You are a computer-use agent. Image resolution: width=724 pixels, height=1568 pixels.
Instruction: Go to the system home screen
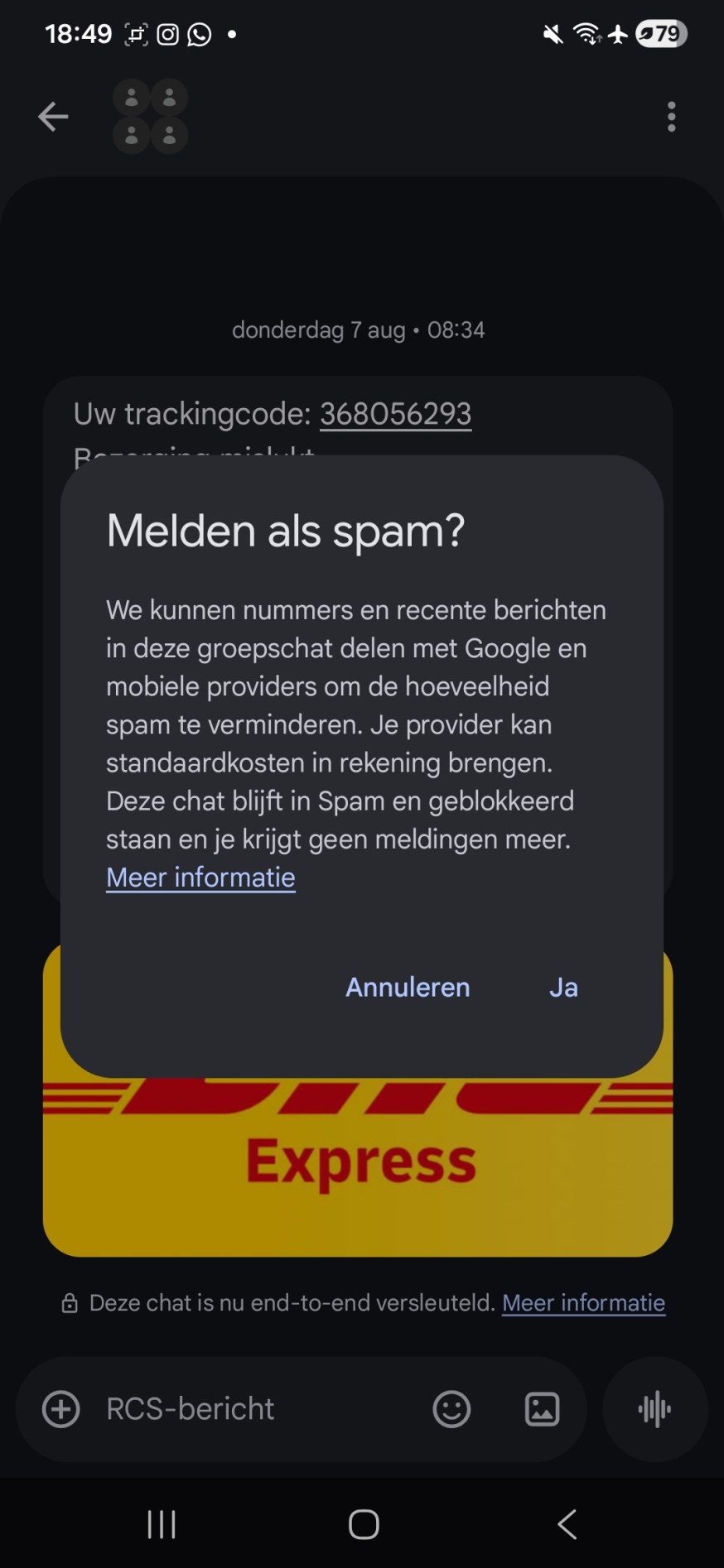pyautogui.click(x=364, y=1524)
